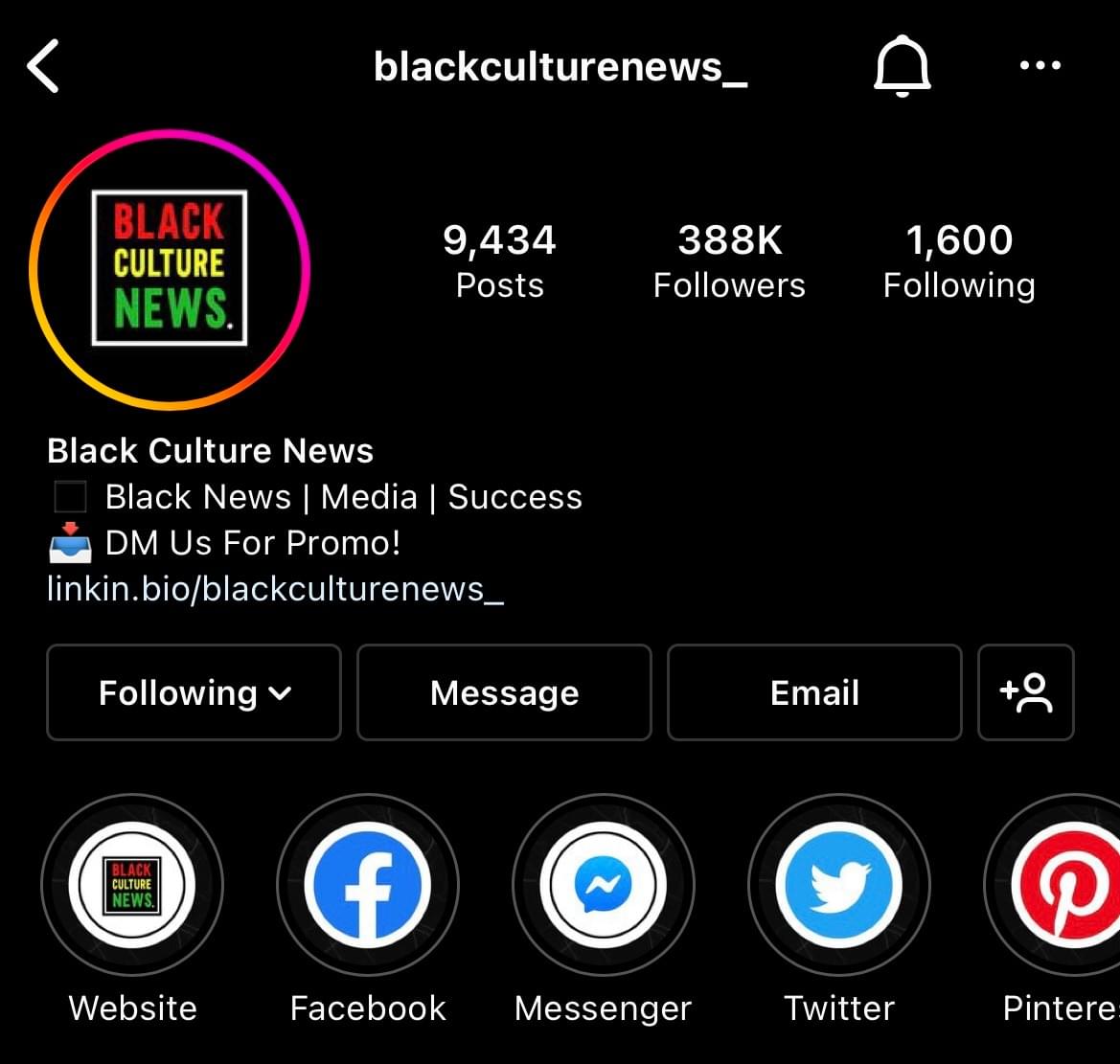Screen dimensions: 1120x1064
Task: Open the 9,434 Posts count
Action: [x=499, y=260]
